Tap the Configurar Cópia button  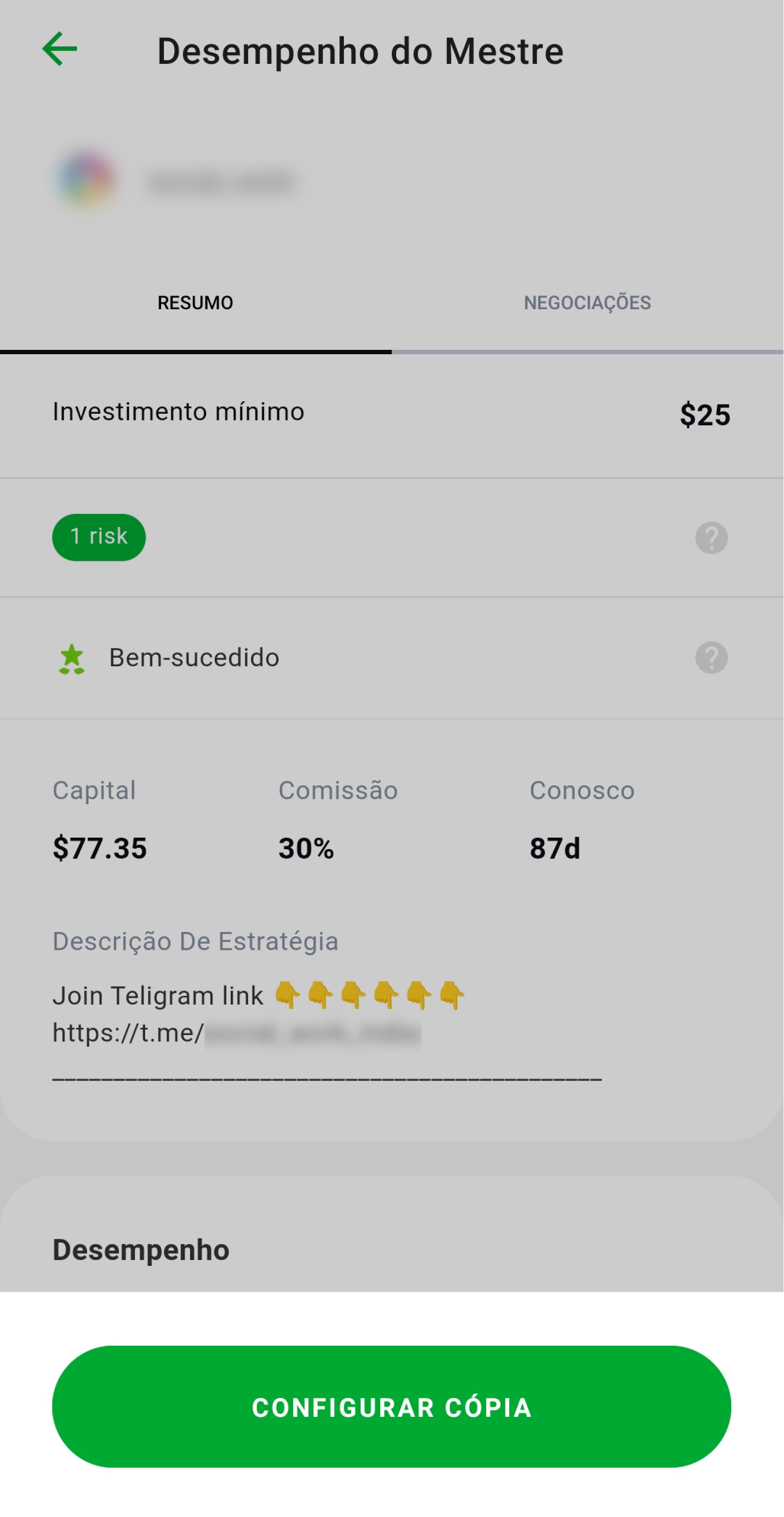[391, 1407]
